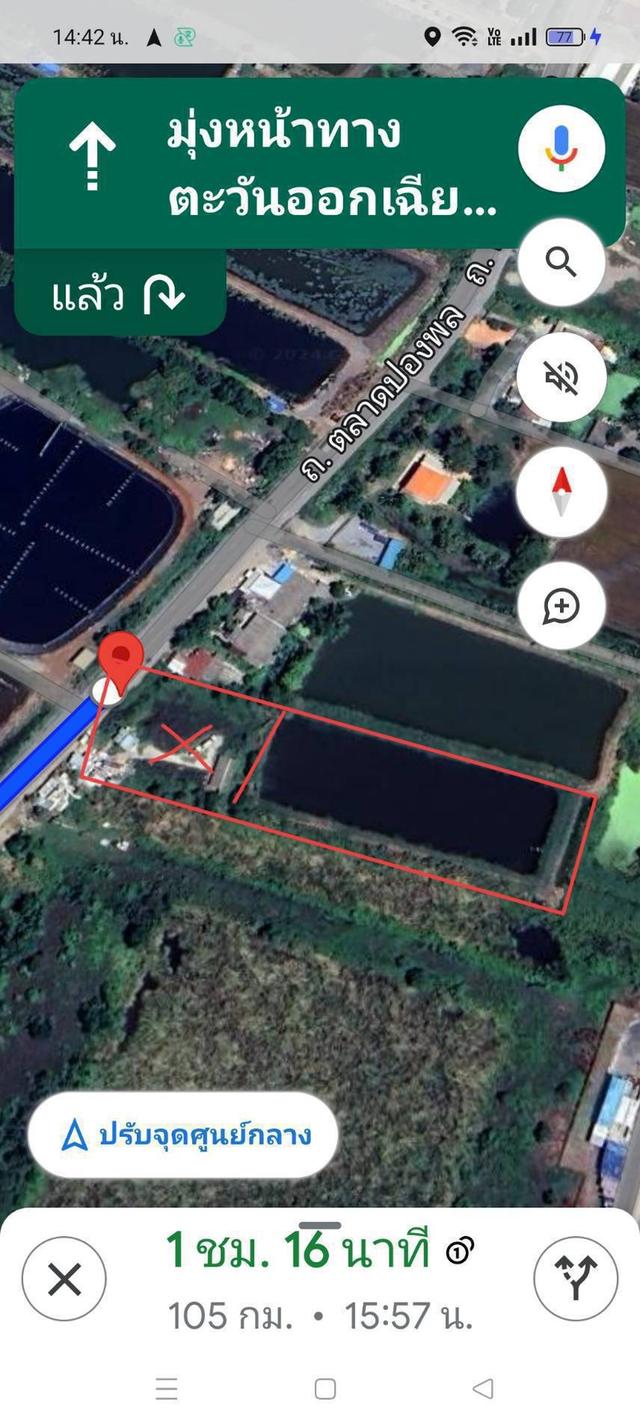Show alternate routes
This screenshot has width=640, height=1428.
click(x=576, y=1279)
